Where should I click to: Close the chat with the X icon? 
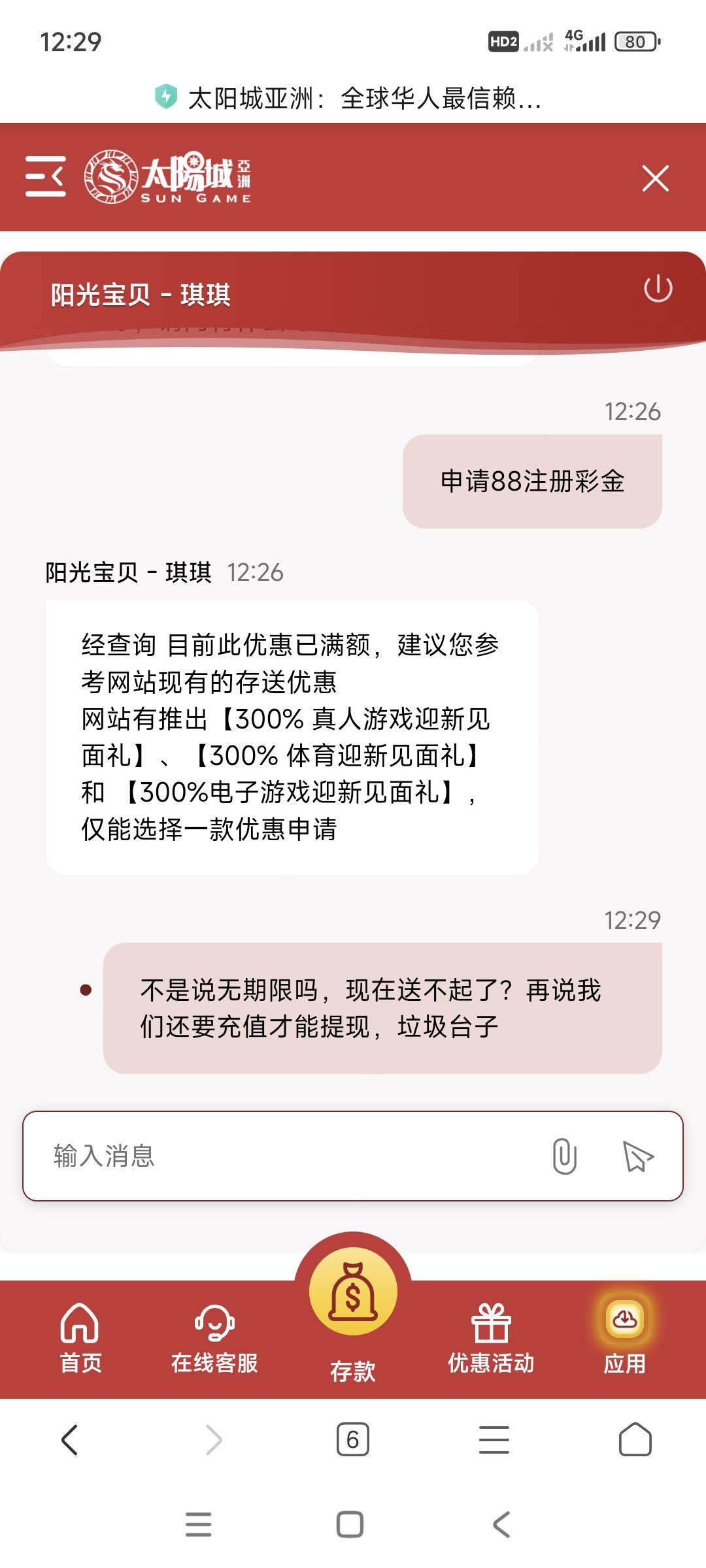655,178
